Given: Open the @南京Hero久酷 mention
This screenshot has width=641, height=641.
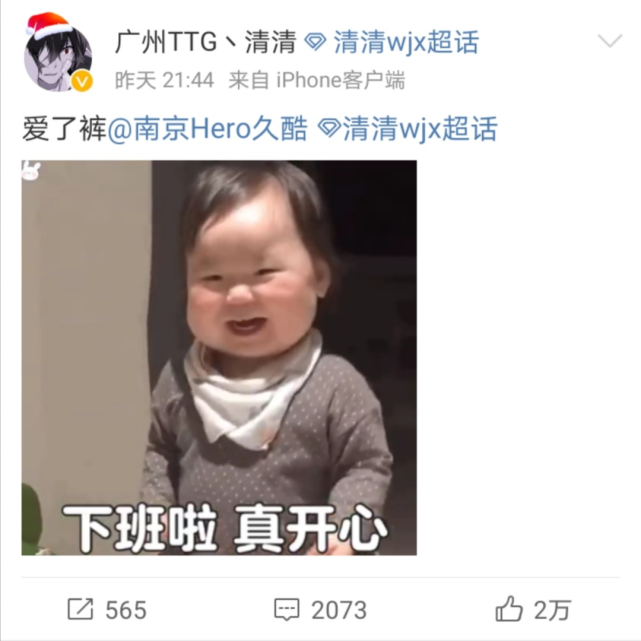Looking at the screenshot, I should pos(207,129).
